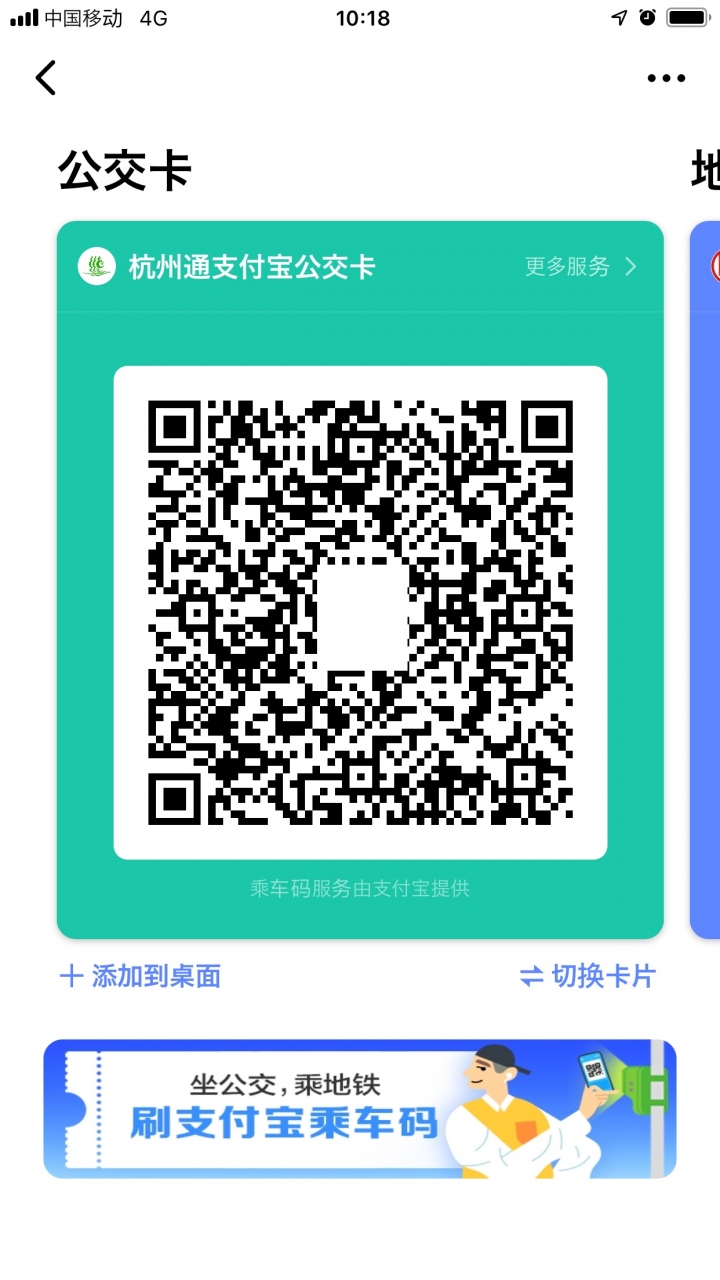Tap 切换卡片 to switch cards
This screenshot has height=1280, width=720.
(x=588, y=976)
